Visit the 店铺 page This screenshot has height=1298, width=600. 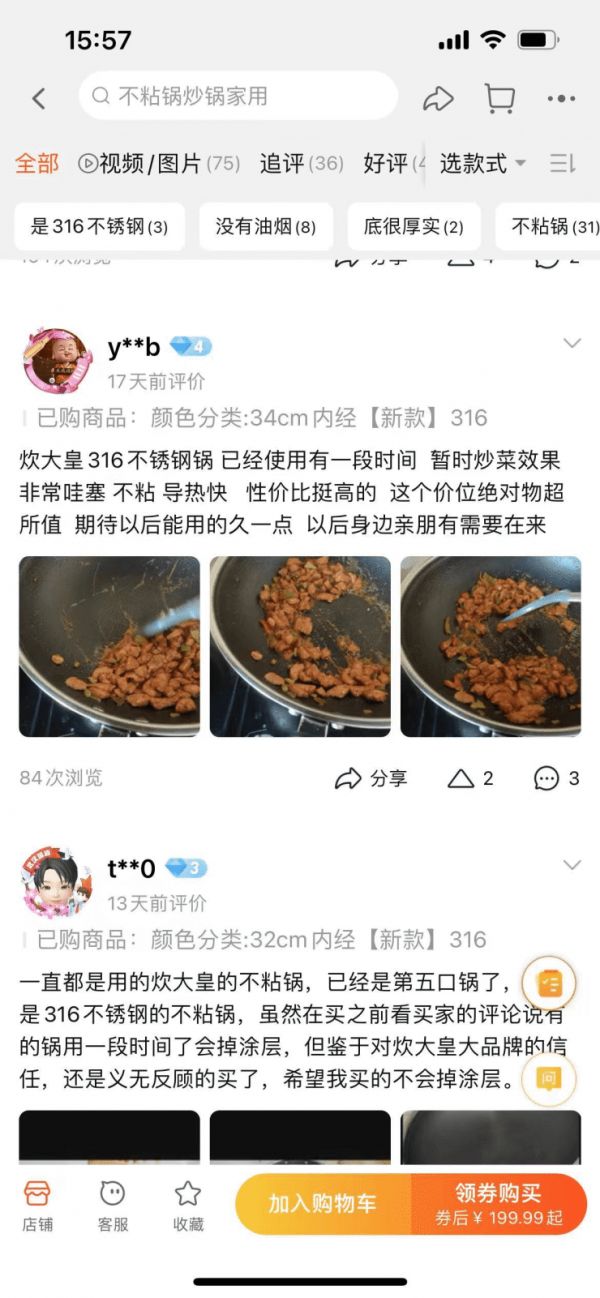[x=38, y=1204]
